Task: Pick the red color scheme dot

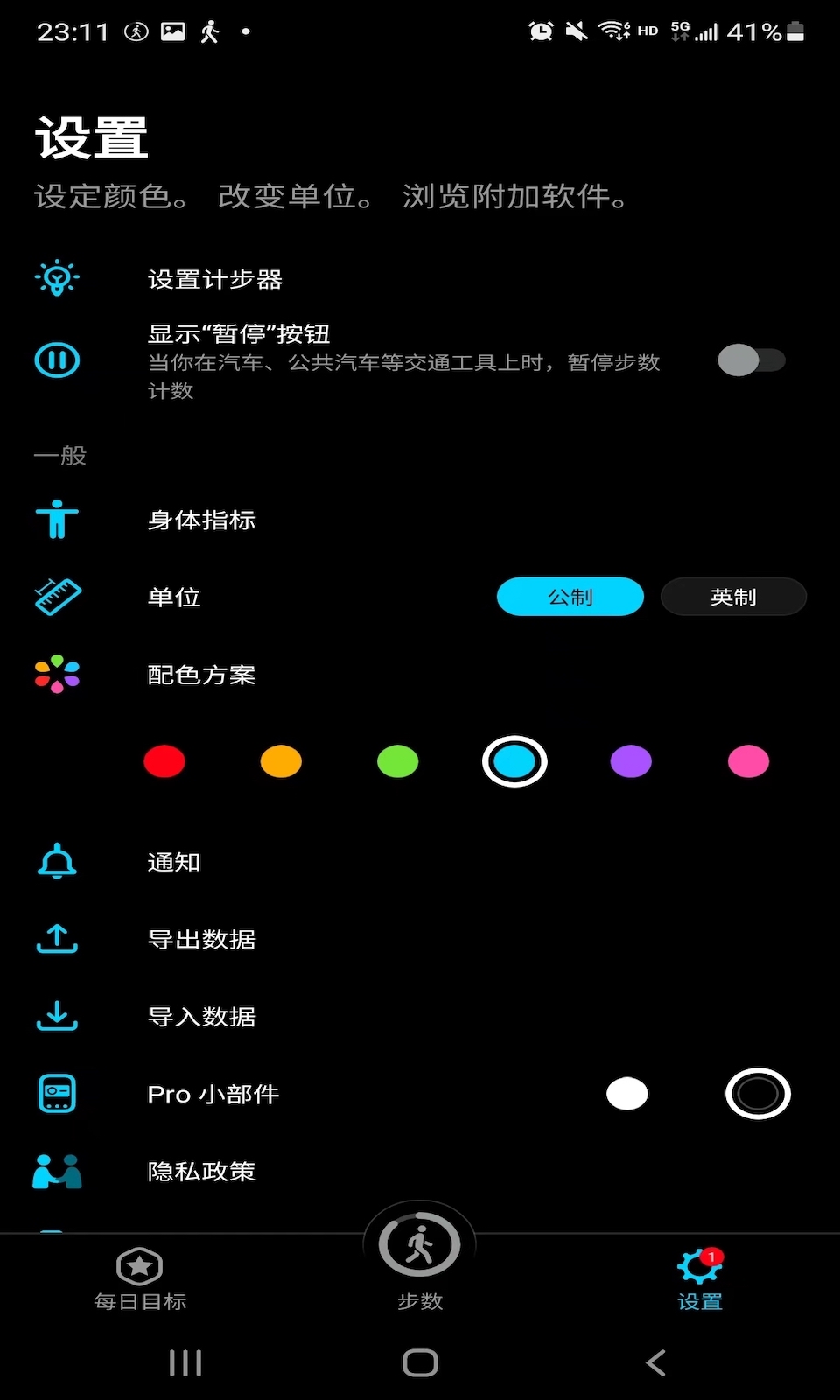Action: coord(164,761)
